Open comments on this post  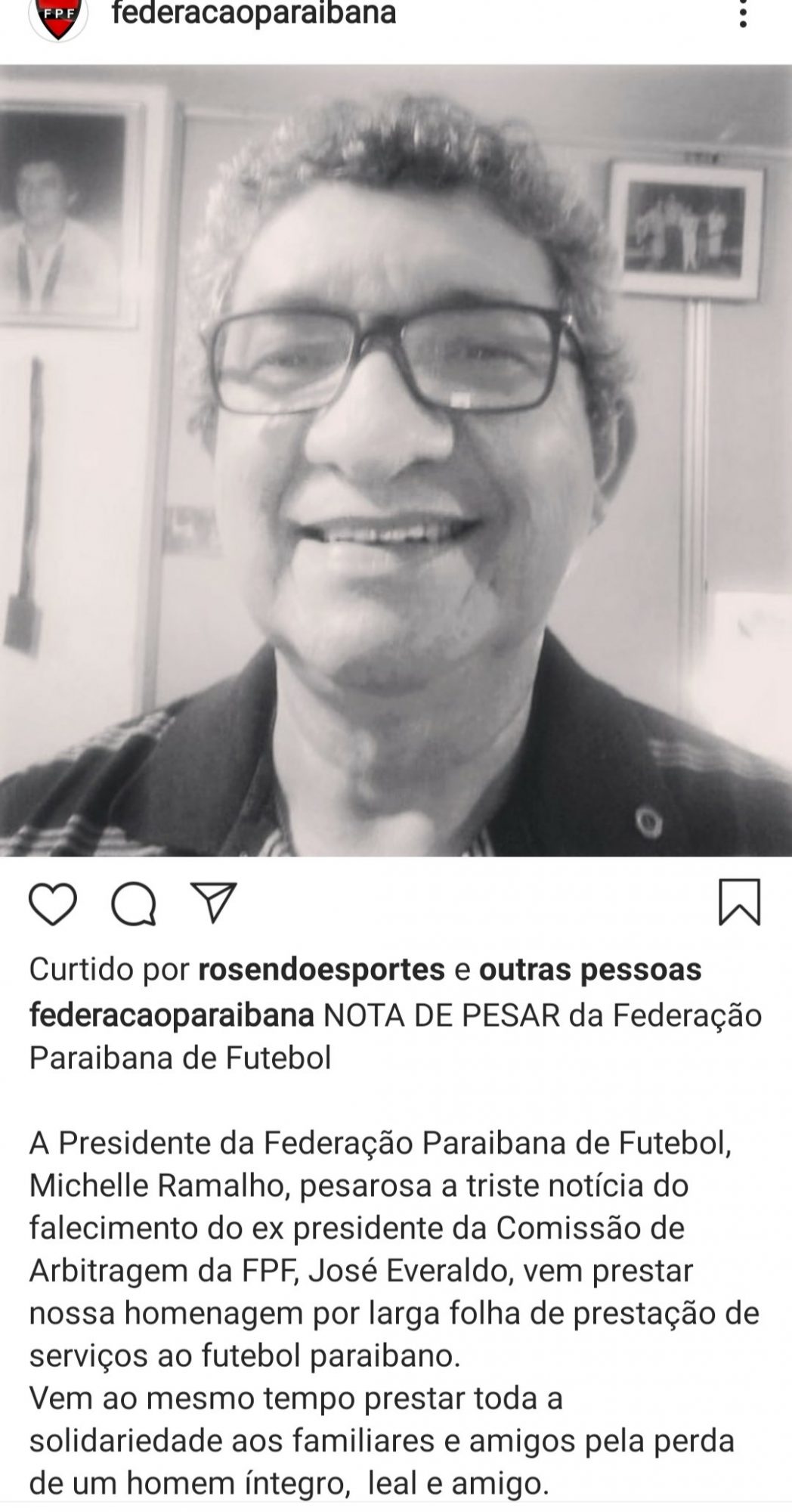(x=134, y=903)
